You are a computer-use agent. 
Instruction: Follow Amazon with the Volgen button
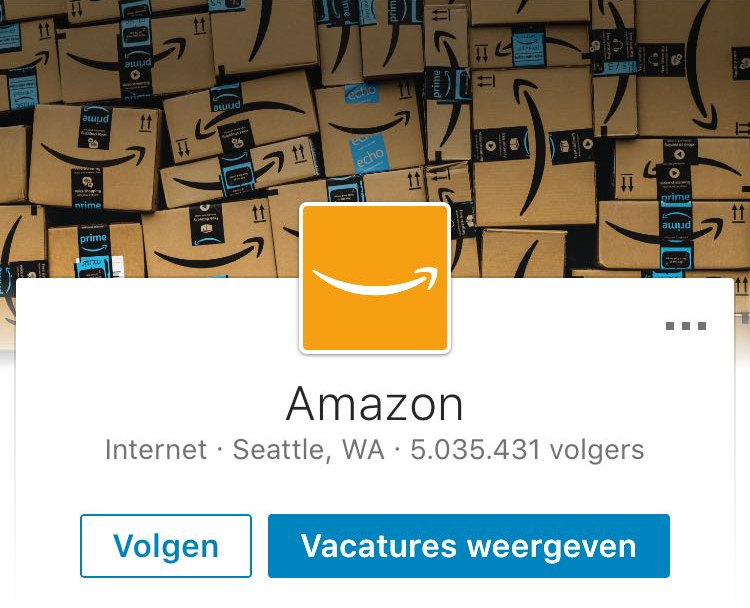166,546
